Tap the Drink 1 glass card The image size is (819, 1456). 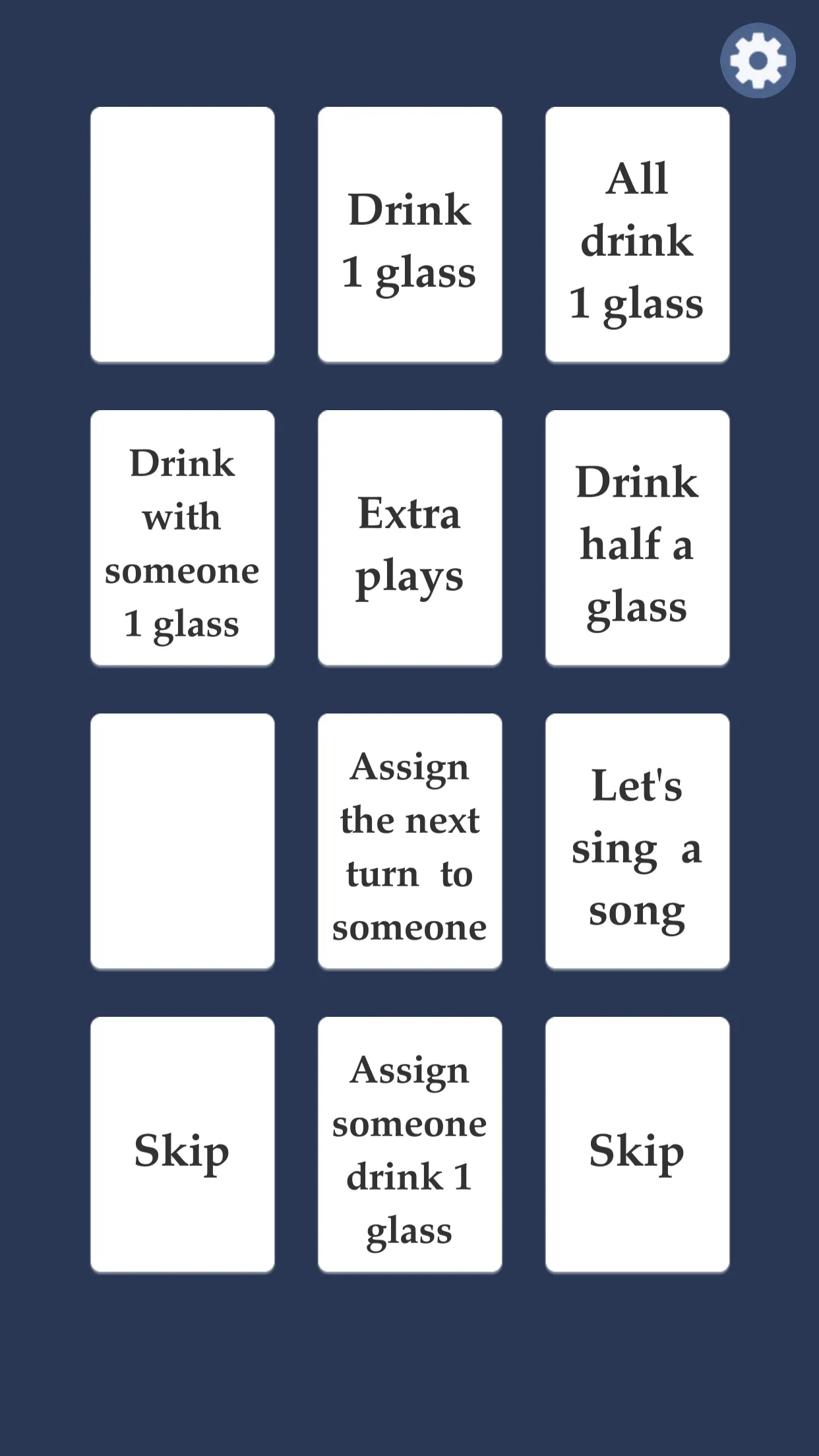[409, 235]
